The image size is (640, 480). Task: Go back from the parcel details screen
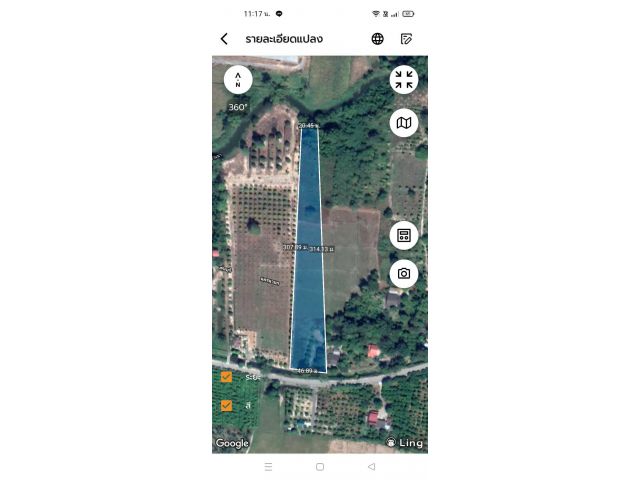point(224,39)
